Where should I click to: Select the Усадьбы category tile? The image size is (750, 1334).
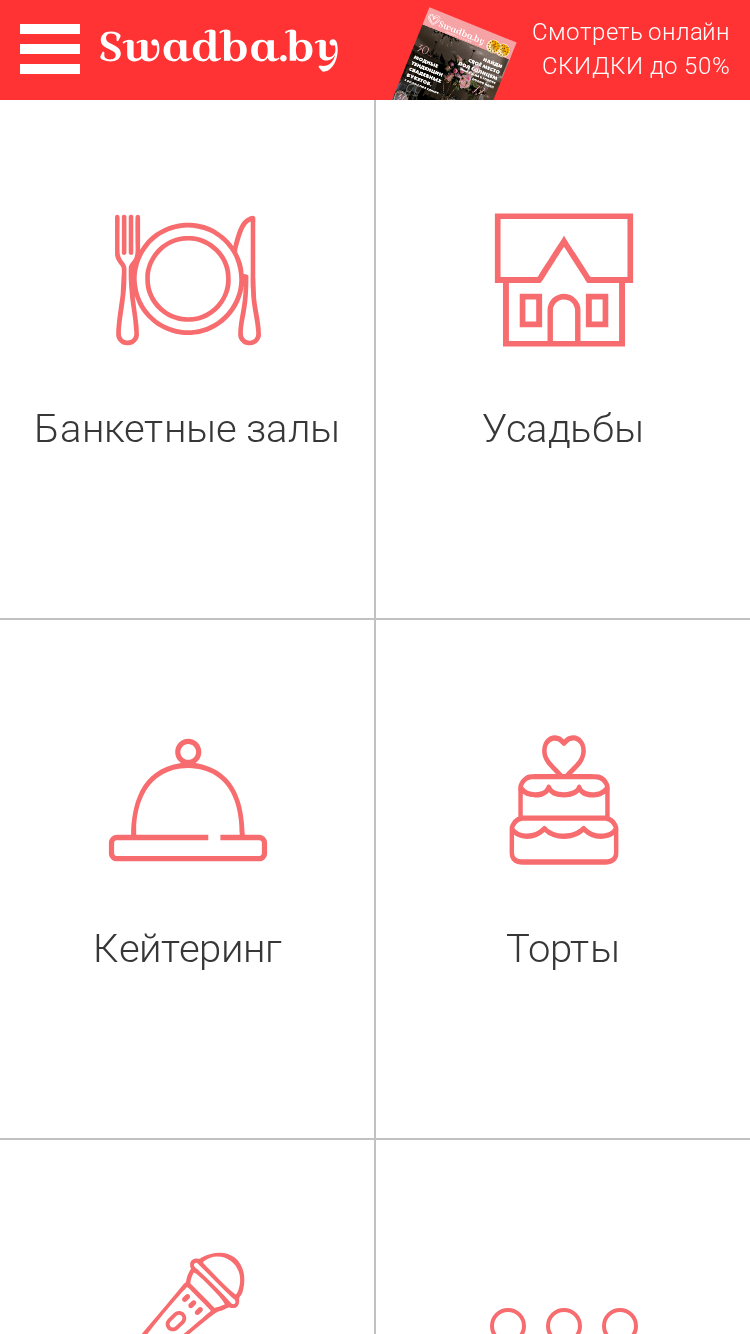pos(563,359)
